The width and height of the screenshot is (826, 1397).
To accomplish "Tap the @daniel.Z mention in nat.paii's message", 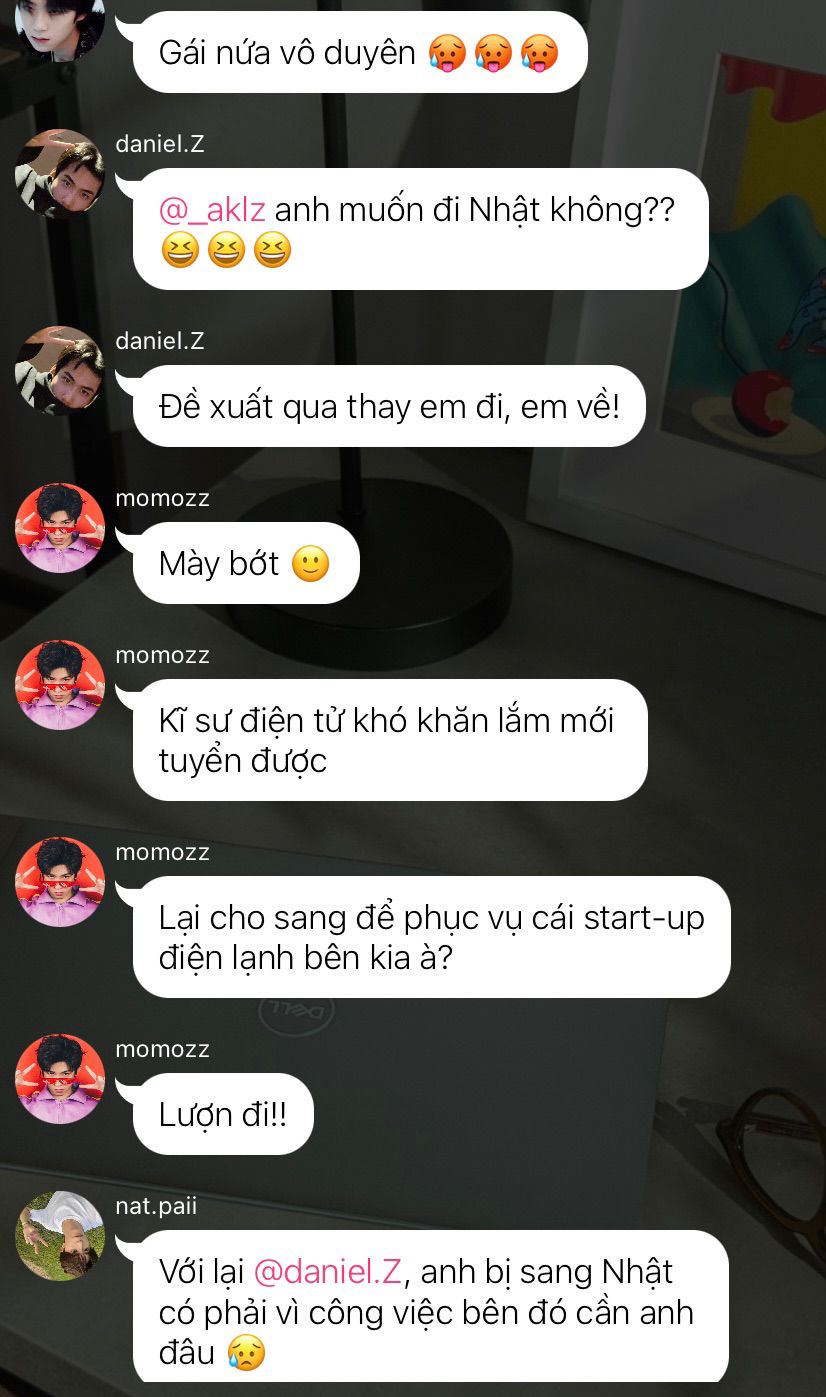I will pyautogui.click(x=327, y=1271).
